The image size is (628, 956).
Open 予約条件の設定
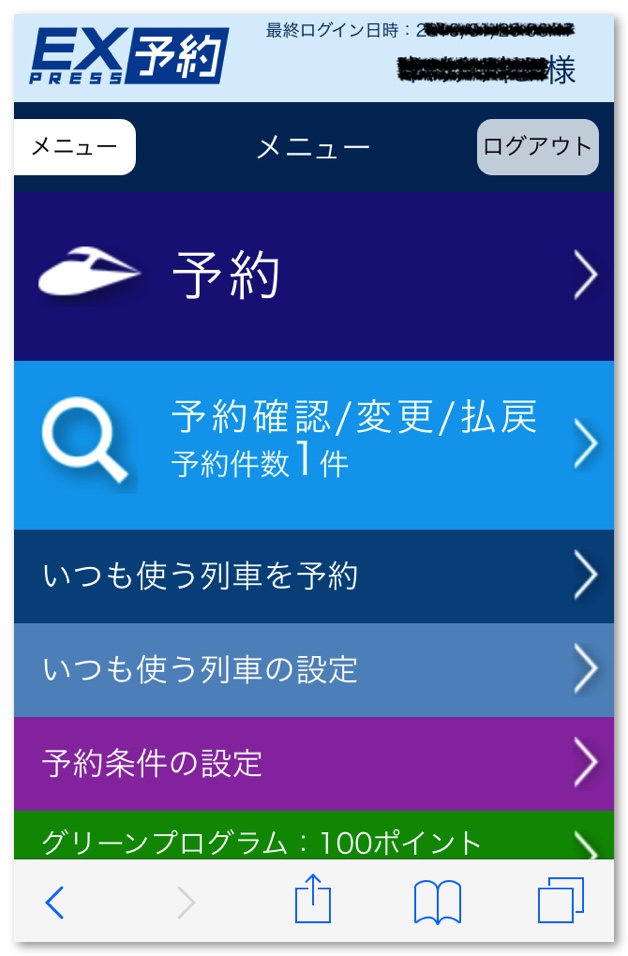coord(313,763)
